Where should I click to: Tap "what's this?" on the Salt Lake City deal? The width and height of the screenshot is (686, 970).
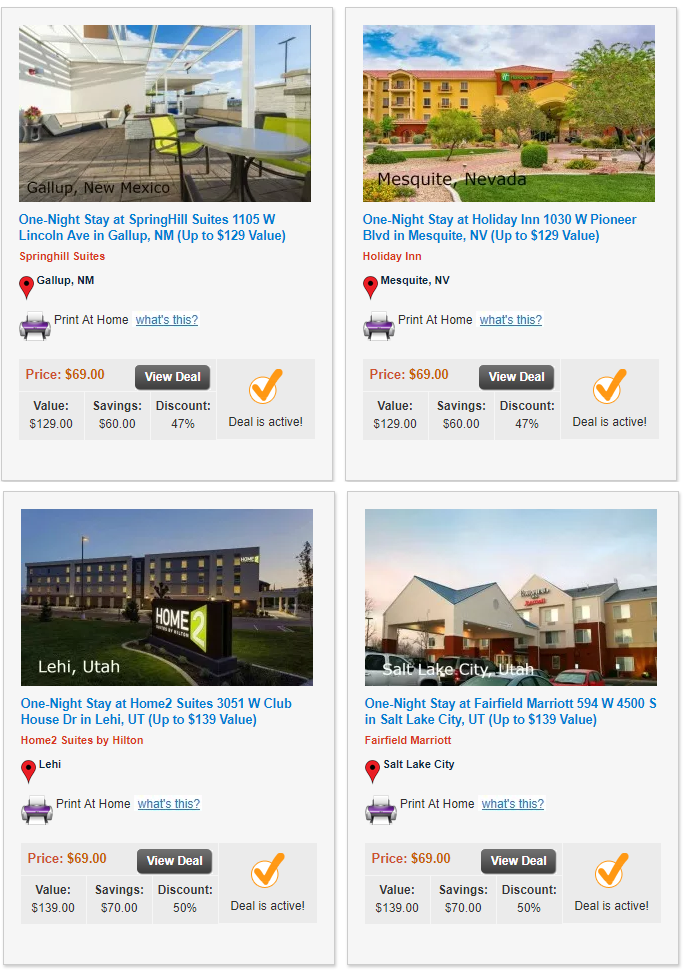tap(513, 804)
